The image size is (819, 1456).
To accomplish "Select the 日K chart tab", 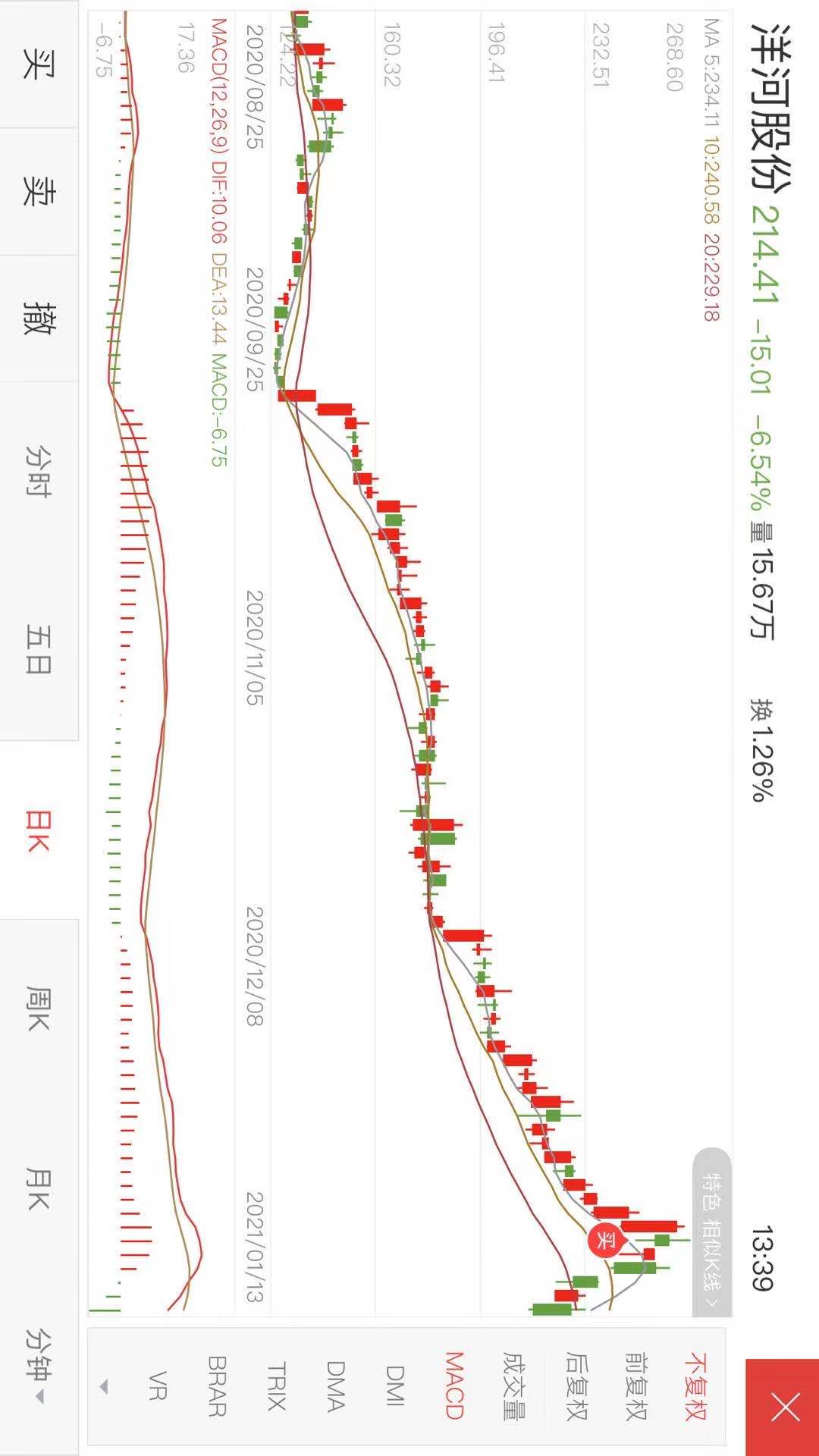I will [x=39, y=830].
